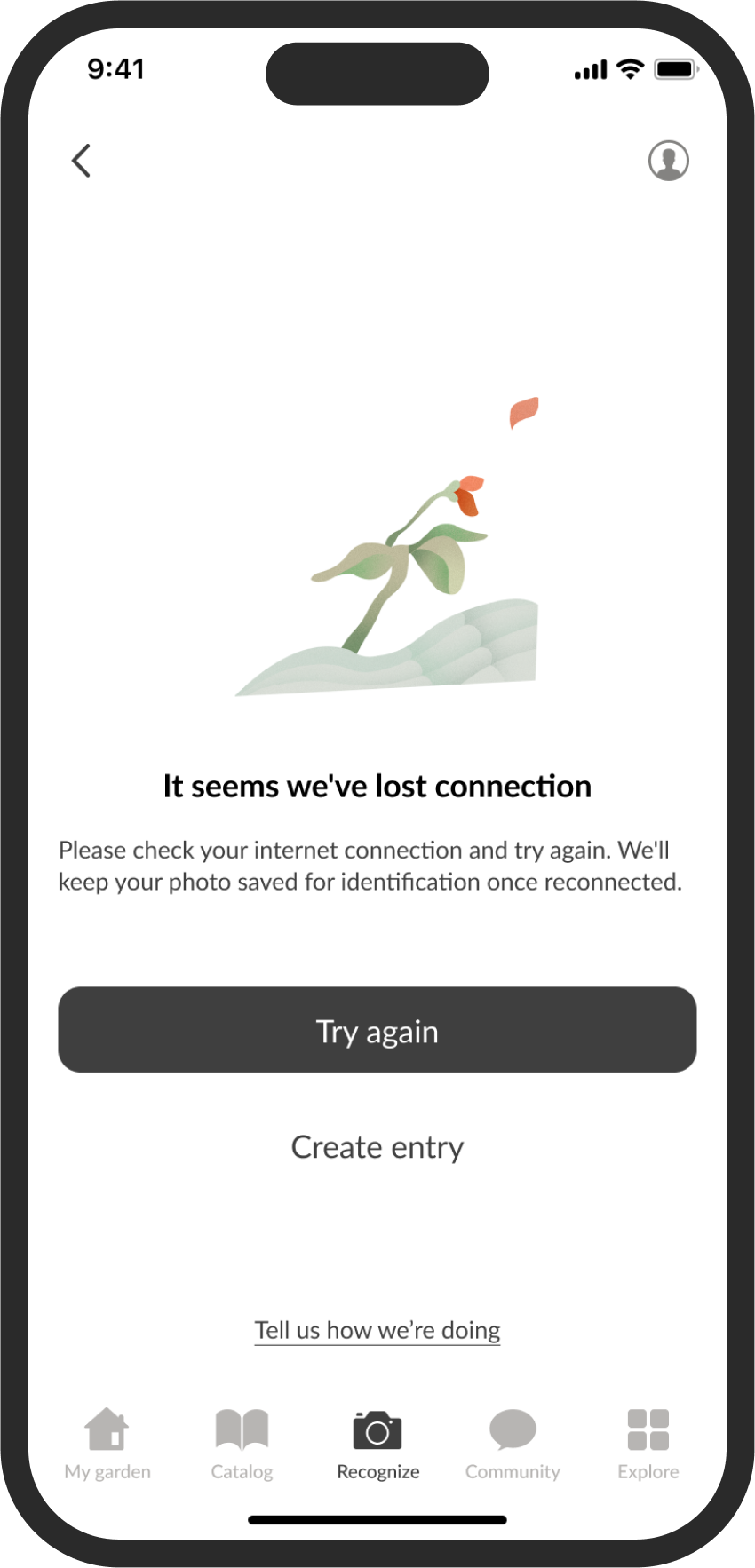Open the Tell us how we're doing link
The height and width of the screenshot is (1568, 755).
pos(377,1330)
